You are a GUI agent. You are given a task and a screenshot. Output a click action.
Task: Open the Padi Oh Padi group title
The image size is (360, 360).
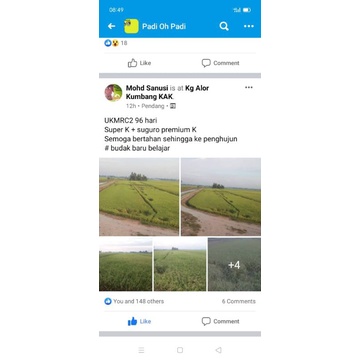click(x=164, y=26)
